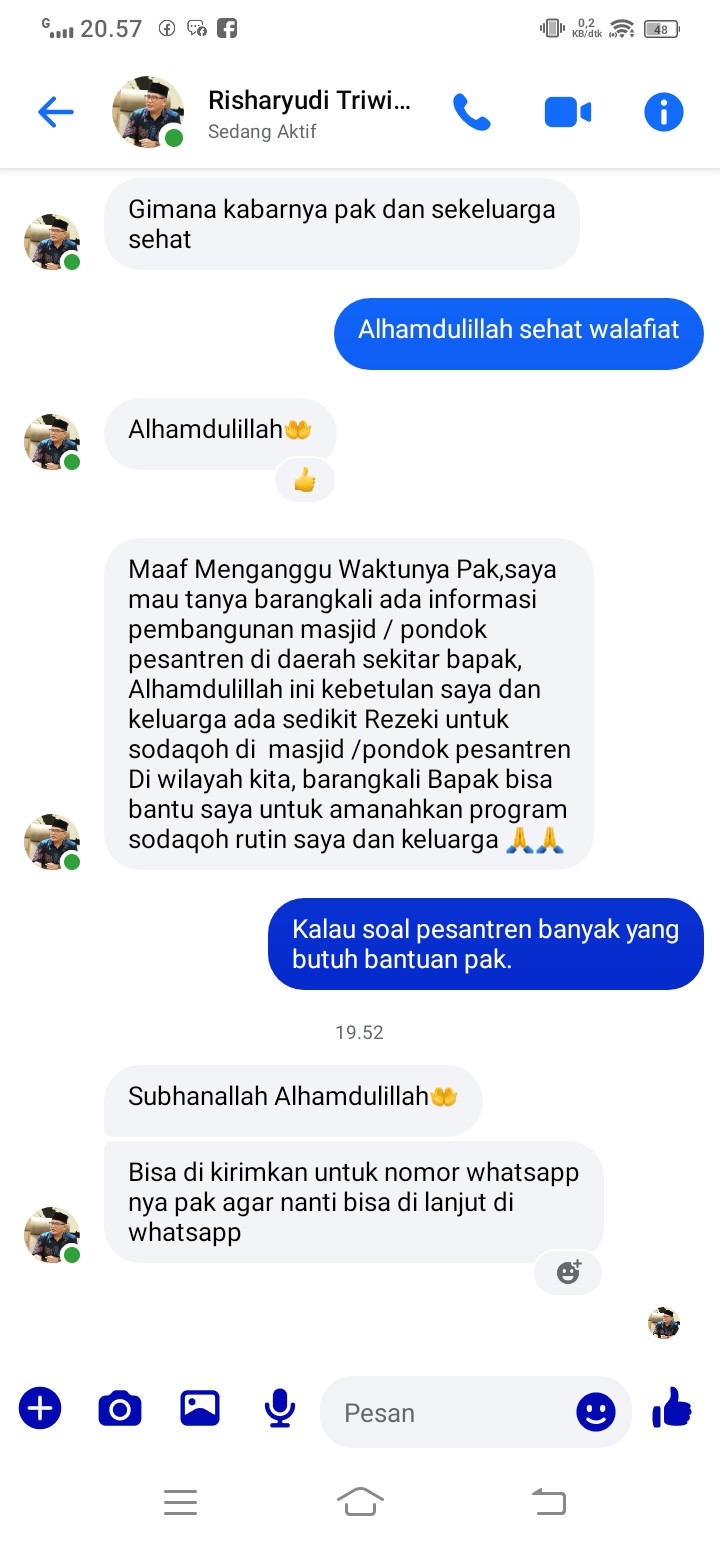
Task: Open conversation info details
Action: pyautogui.click(x=663, y=112)
